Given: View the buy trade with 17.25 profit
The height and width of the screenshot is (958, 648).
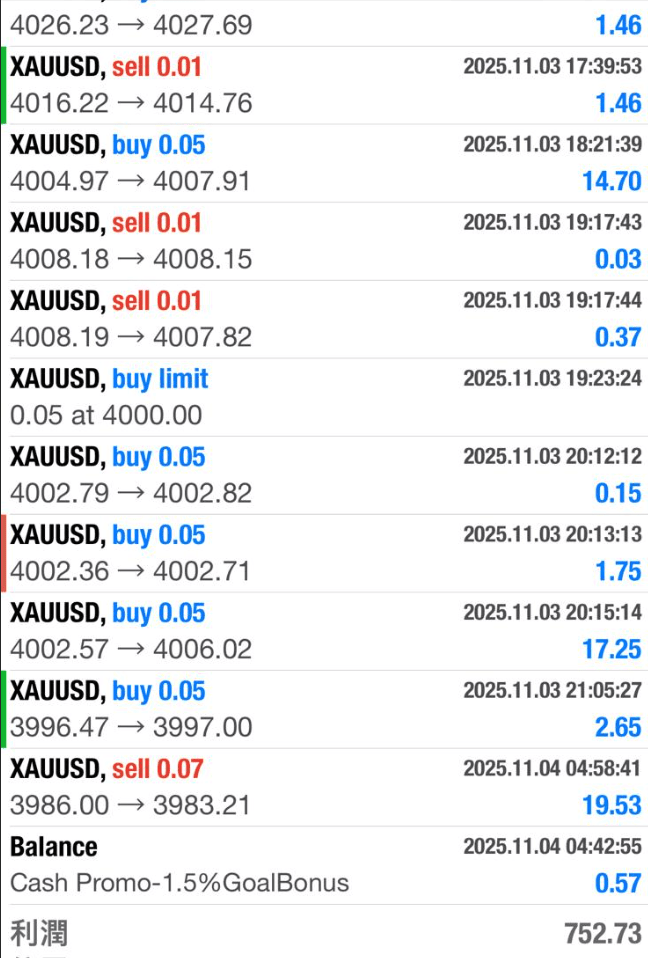Looking at the screenshot, I should (324, 631).
